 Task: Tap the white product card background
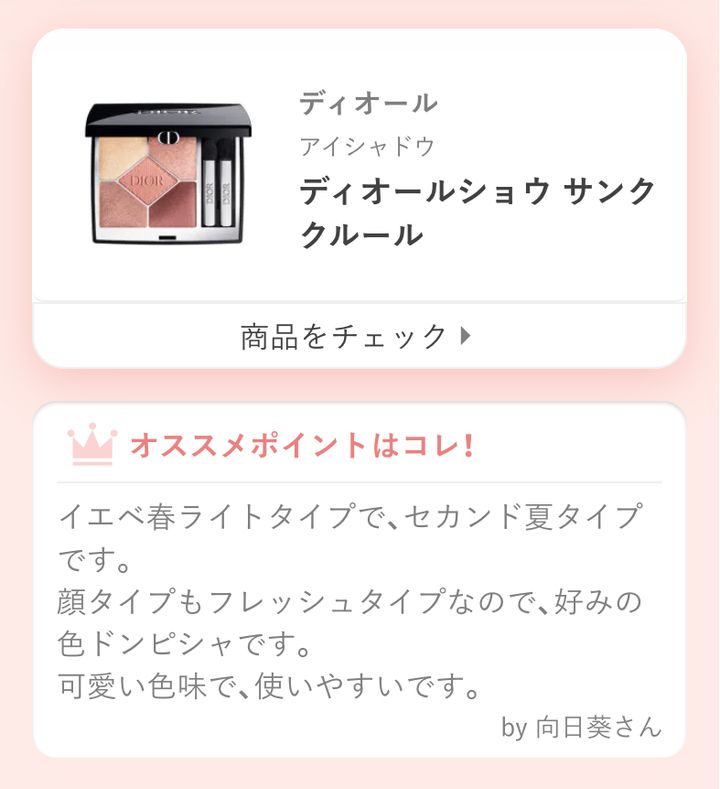click(360, 270)
